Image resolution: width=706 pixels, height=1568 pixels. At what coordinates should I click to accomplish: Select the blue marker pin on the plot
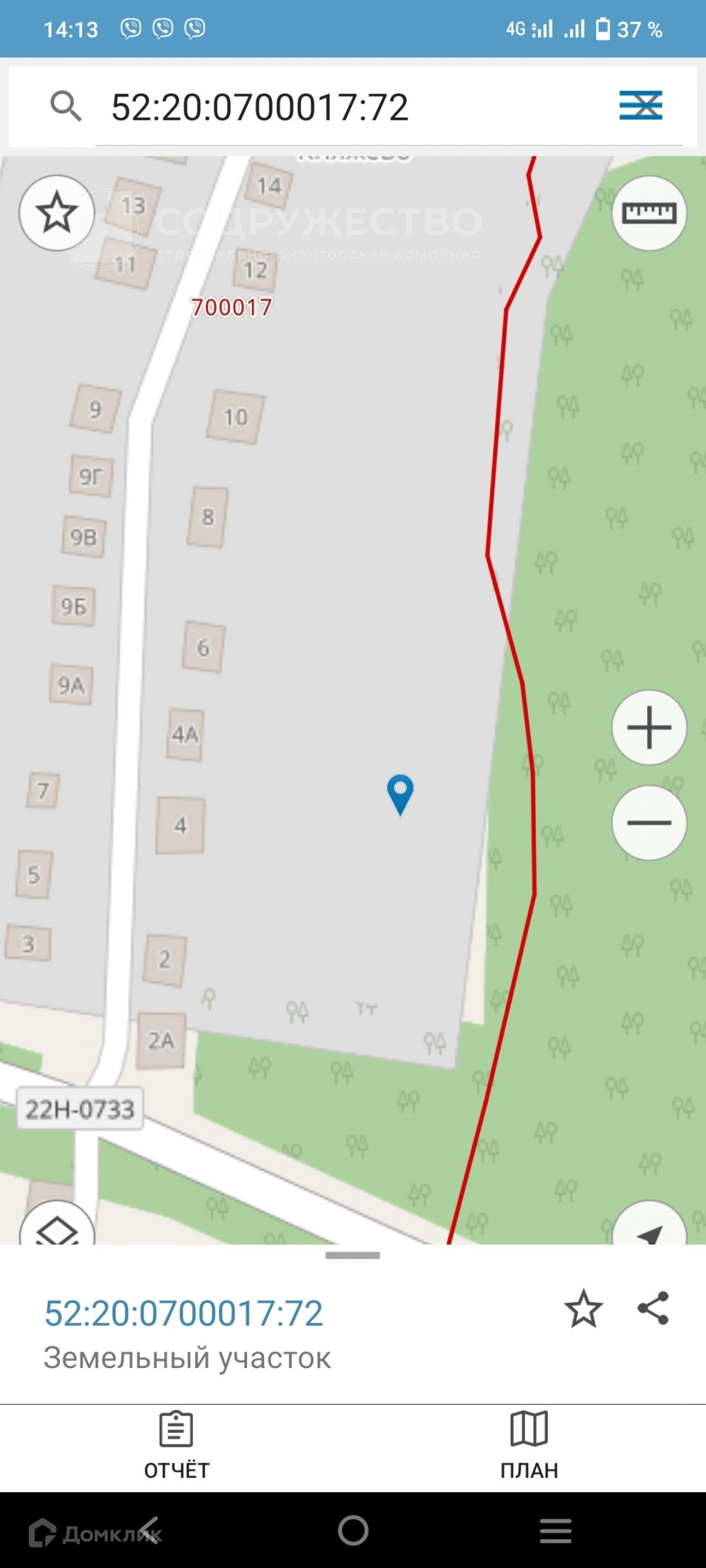click(x=400, y=795)
